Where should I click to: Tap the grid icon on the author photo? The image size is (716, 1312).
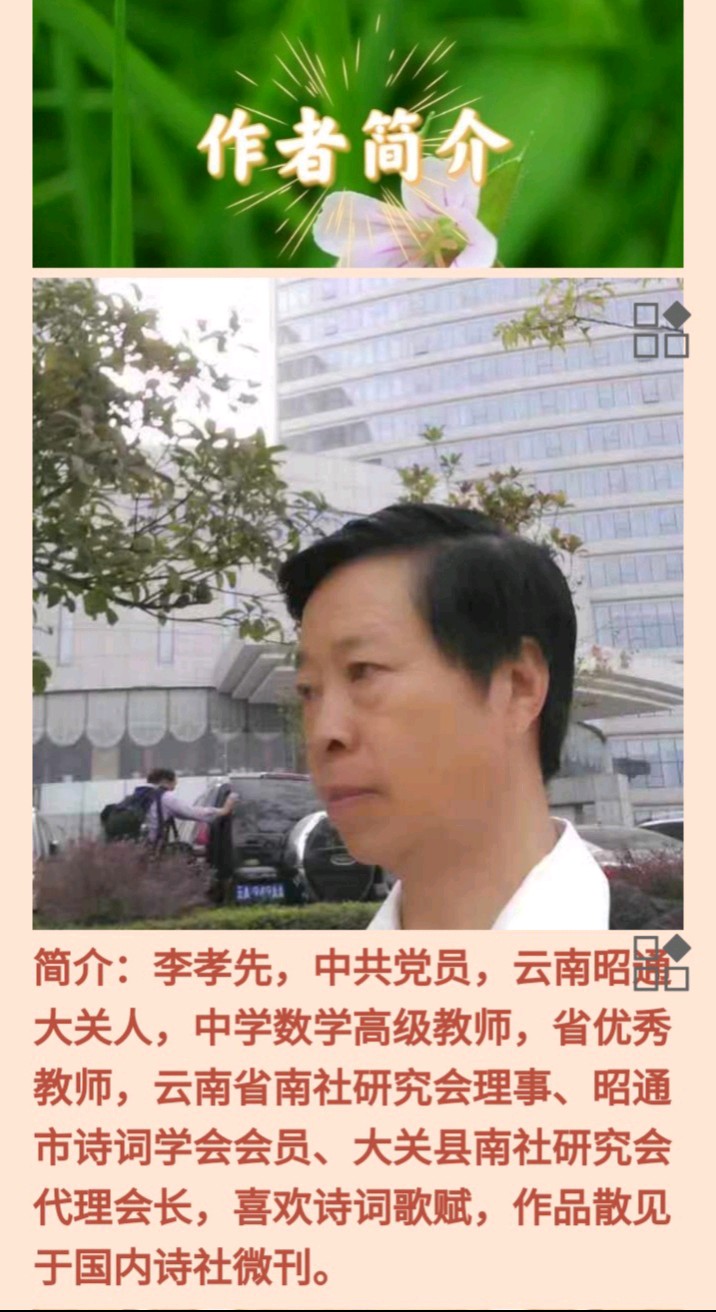(661, 331)
